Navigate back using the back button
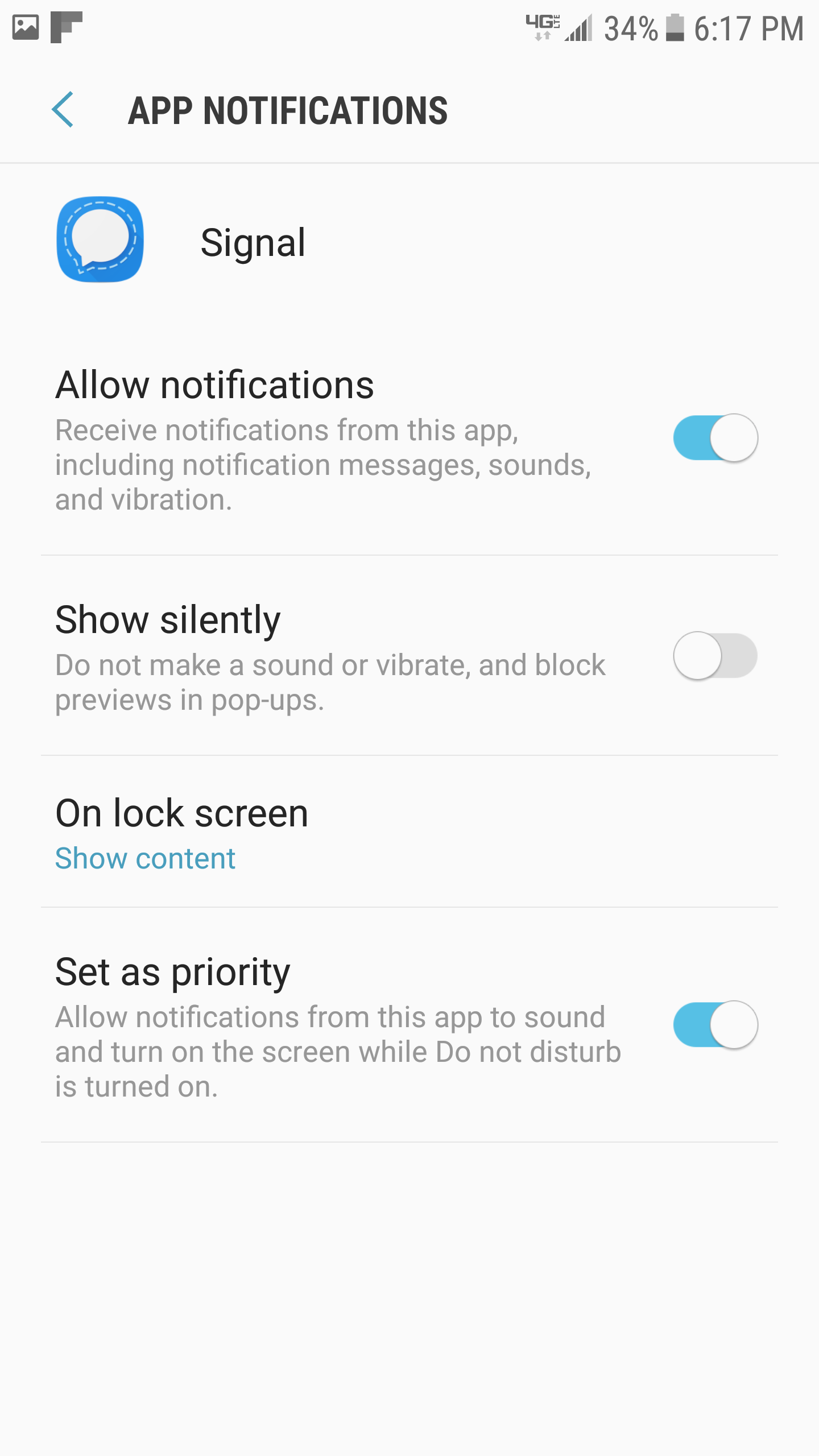The image size is (819, 1456). click(x=64, y=110)
